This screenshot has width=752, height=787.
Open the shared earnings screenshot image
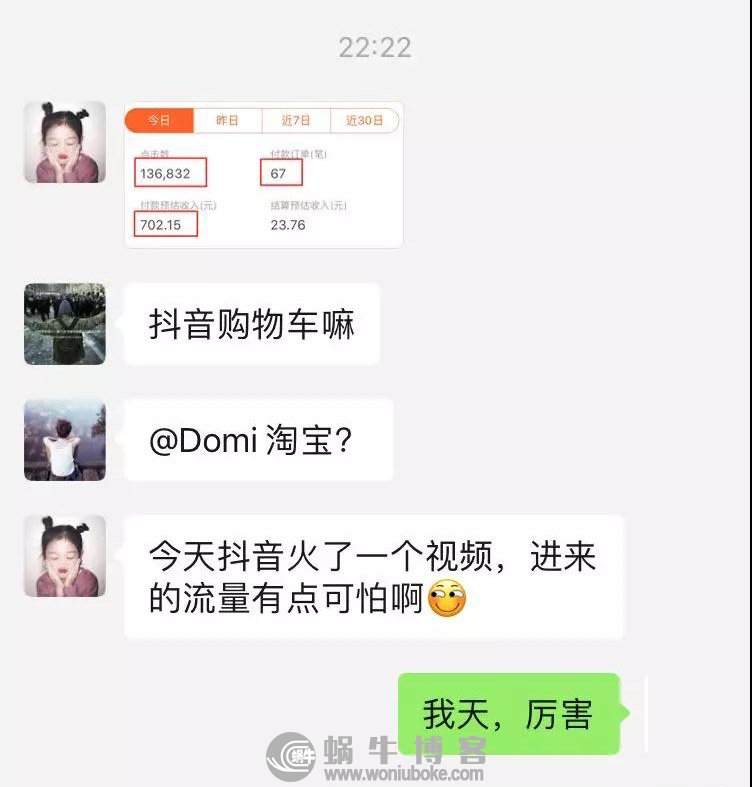pos(263,174)
